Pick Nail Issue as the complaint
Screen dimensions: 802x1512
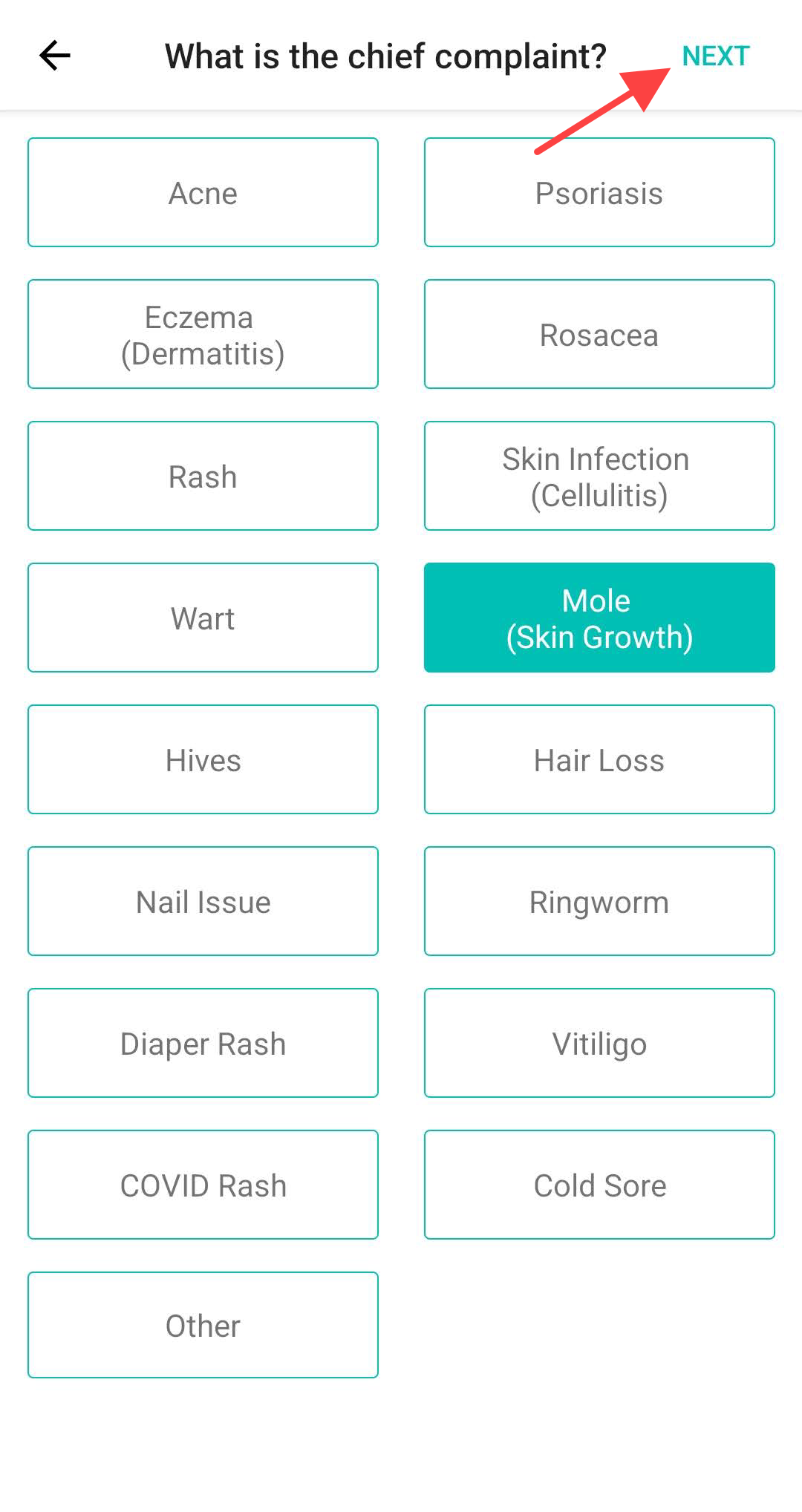(x=203, y=902)
